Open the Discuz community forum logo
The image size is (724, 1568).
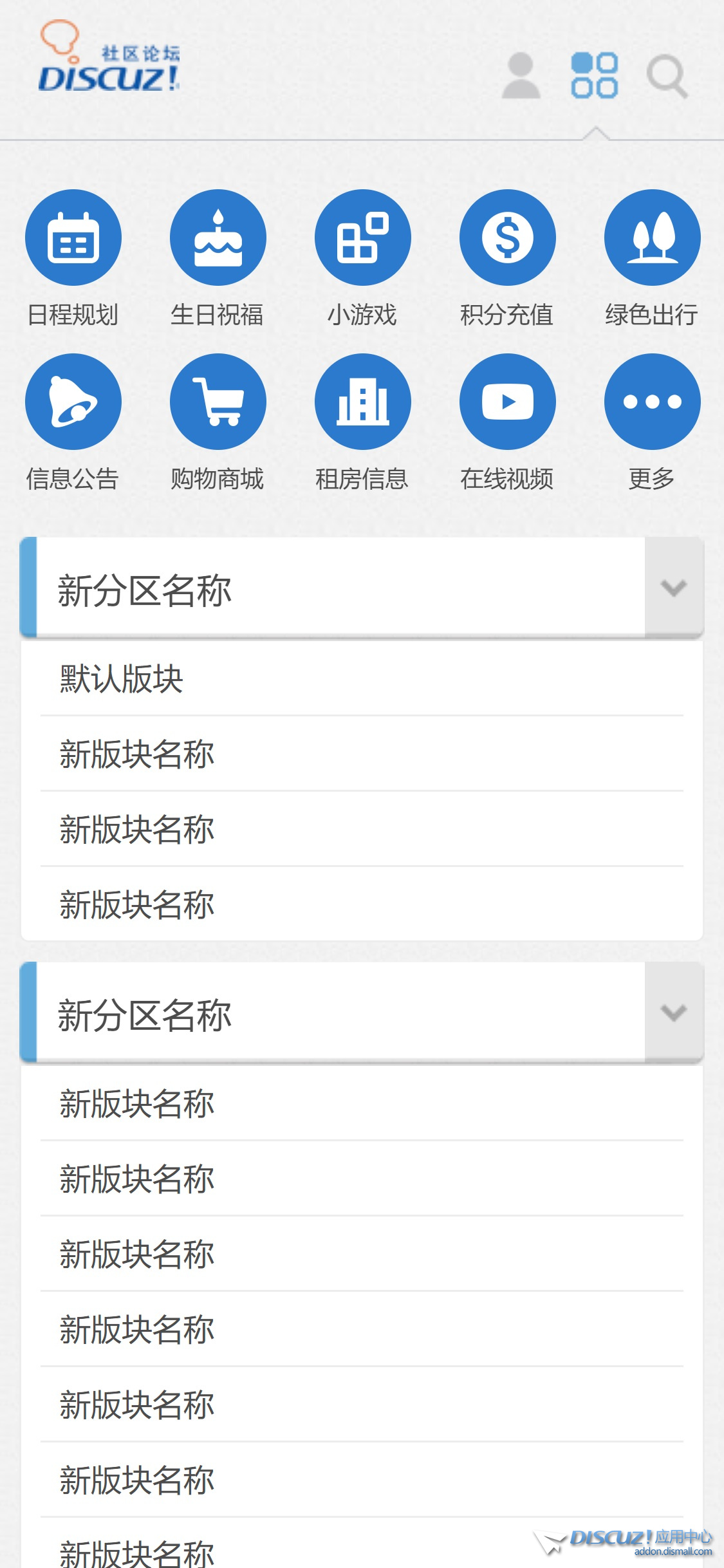[x=109, y=59]
